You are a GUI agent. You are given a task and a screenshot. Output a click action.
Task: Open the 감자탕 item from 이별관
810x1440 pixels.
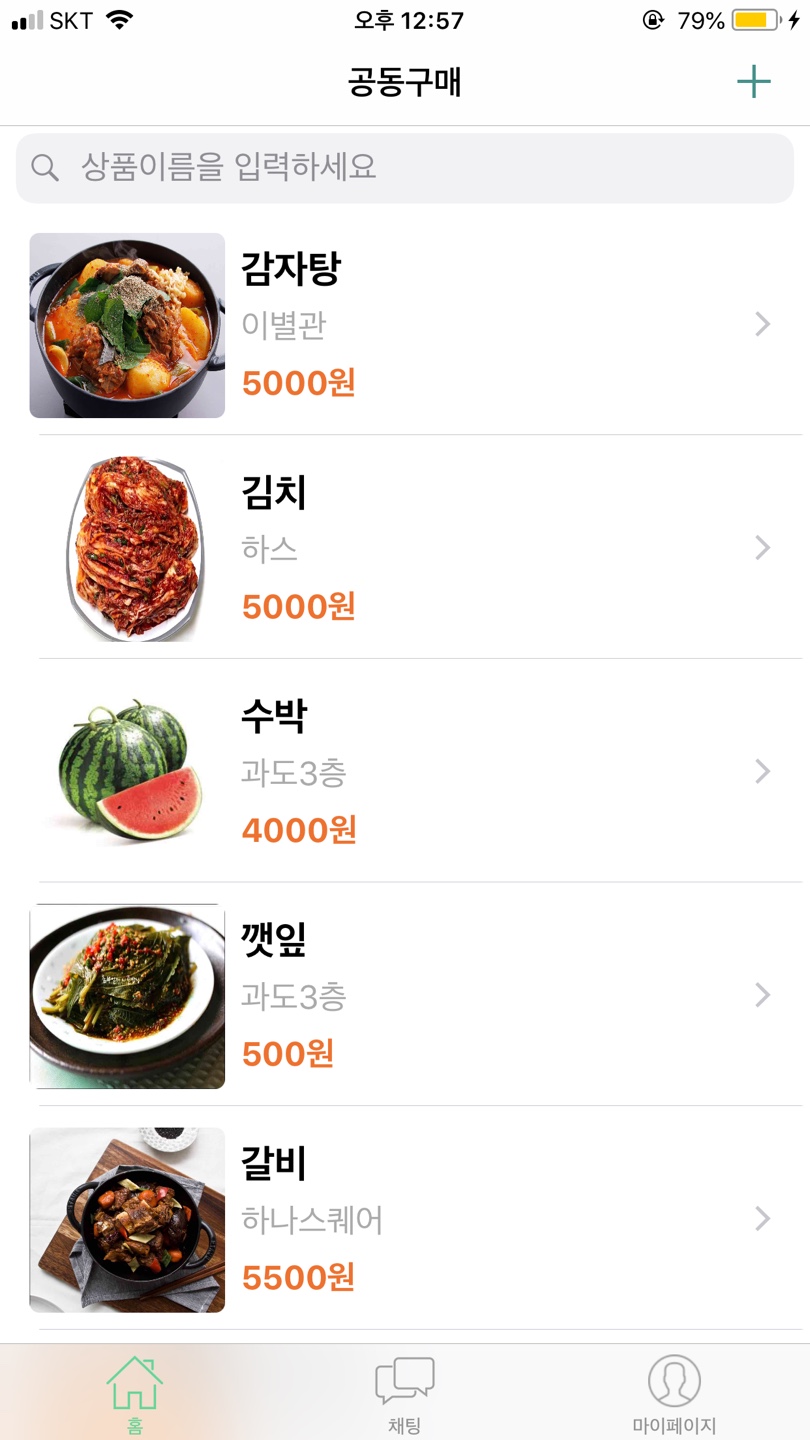[405, 324]
